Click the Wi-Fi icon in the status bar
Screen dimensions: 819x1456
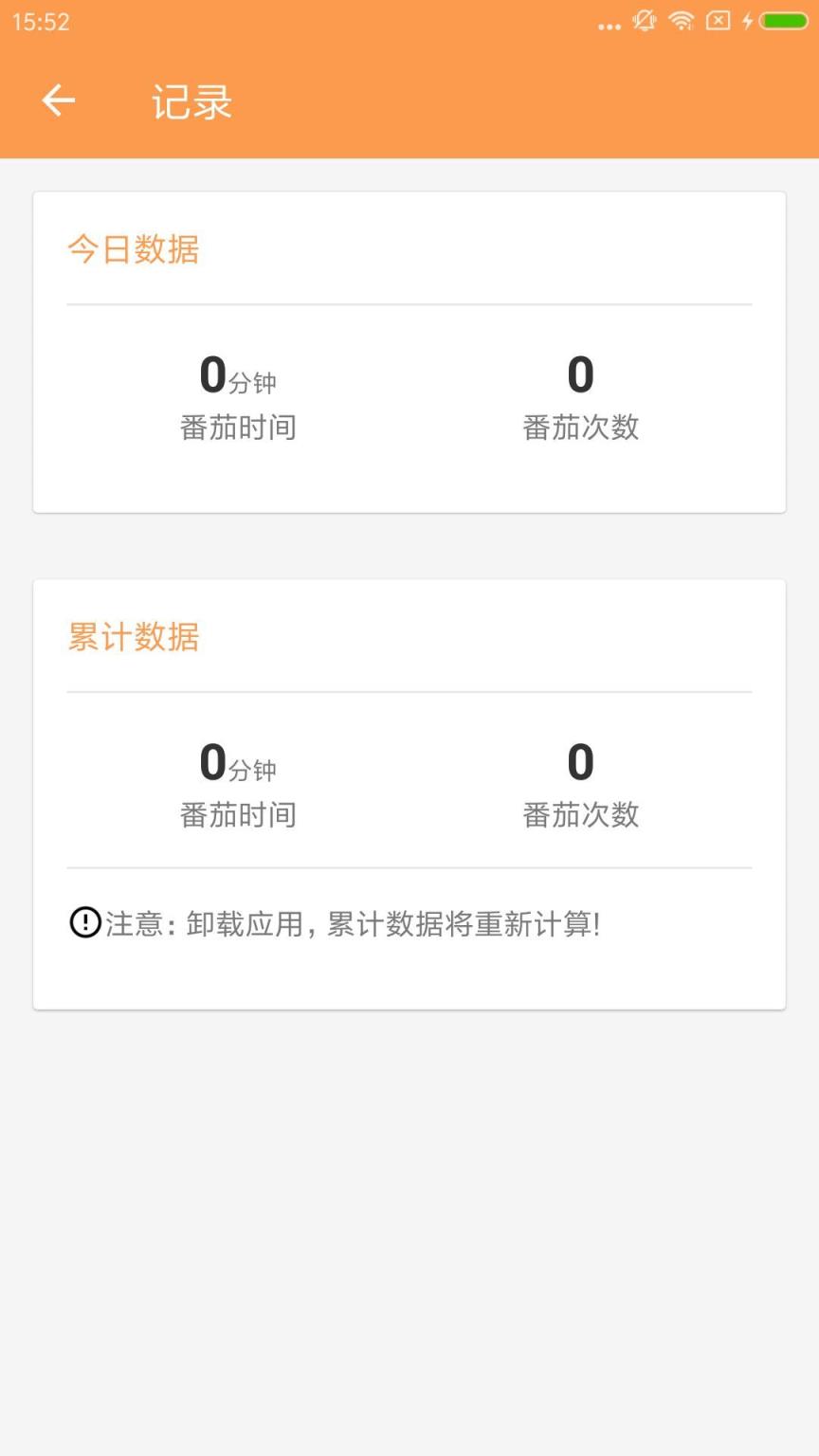point(681,21)
